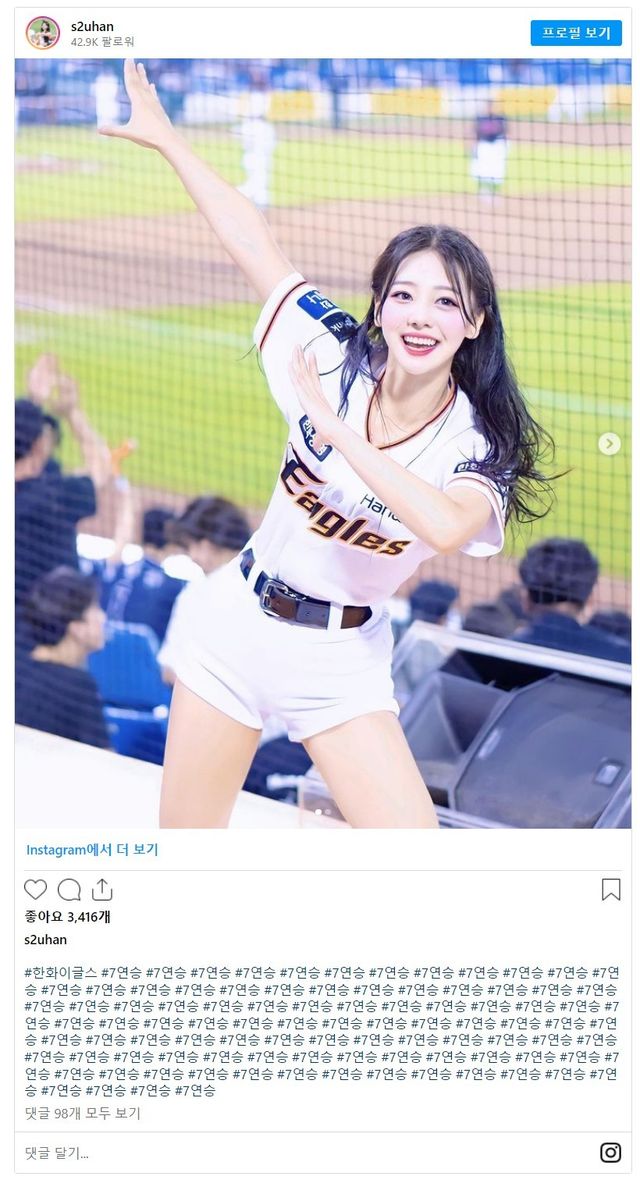The image size is (640, 1179).
Task: Open the Instagram에서 더 보기 link
Action: (92, 850)
